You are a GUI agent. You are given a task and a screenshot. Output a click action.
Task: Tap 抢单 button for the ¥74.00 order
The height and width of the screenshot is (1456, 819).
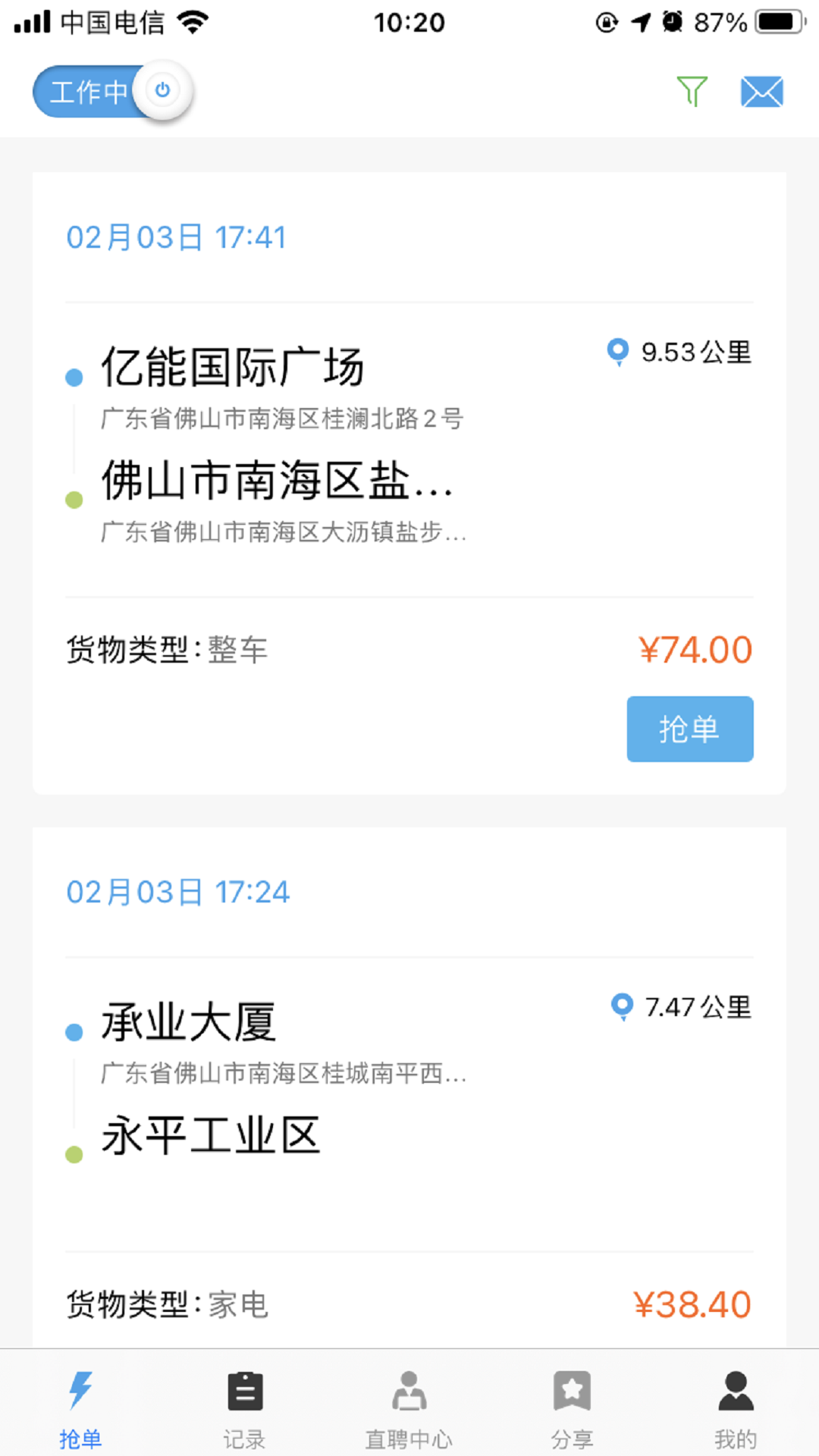[x=690, y=729]
